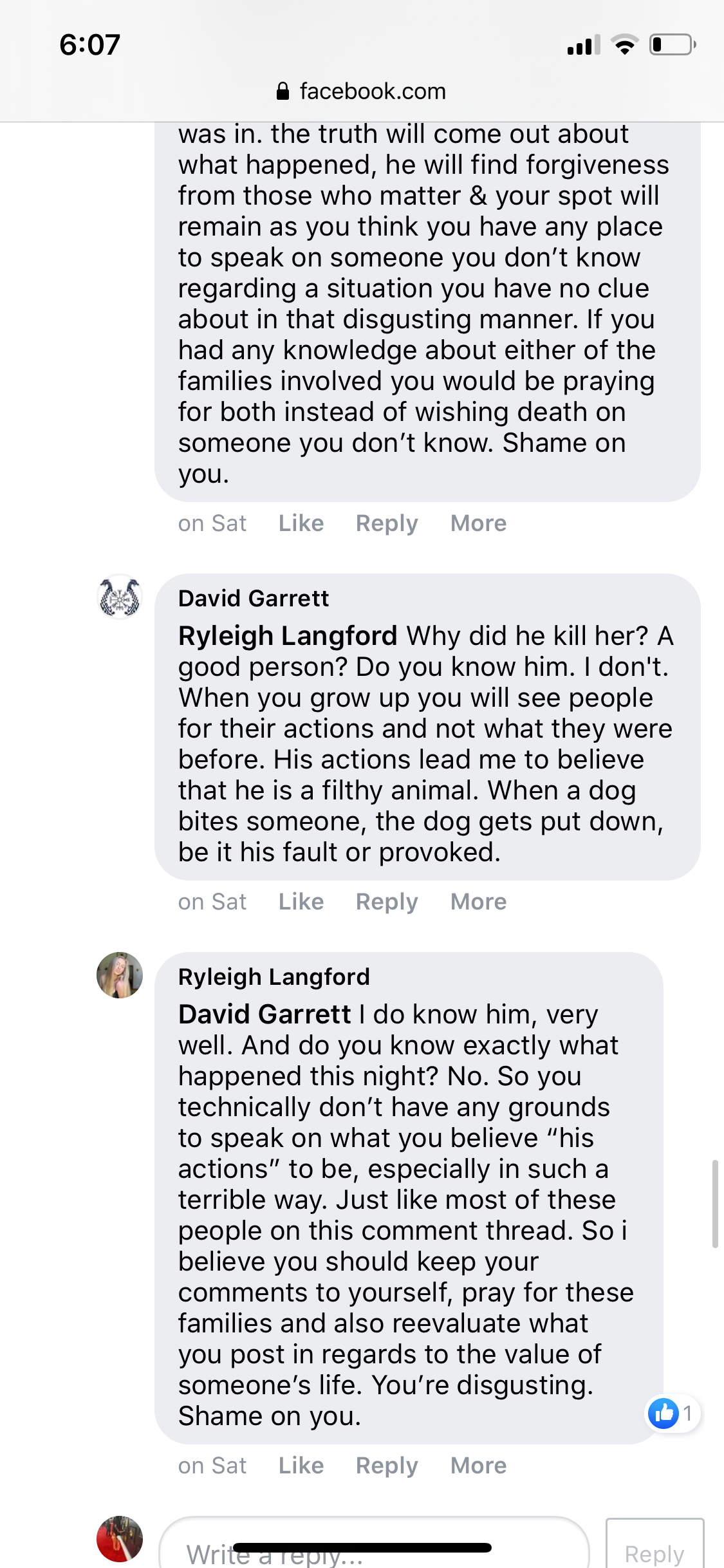
Task: Like David Garrett's comment
Action: click(301, 901)
